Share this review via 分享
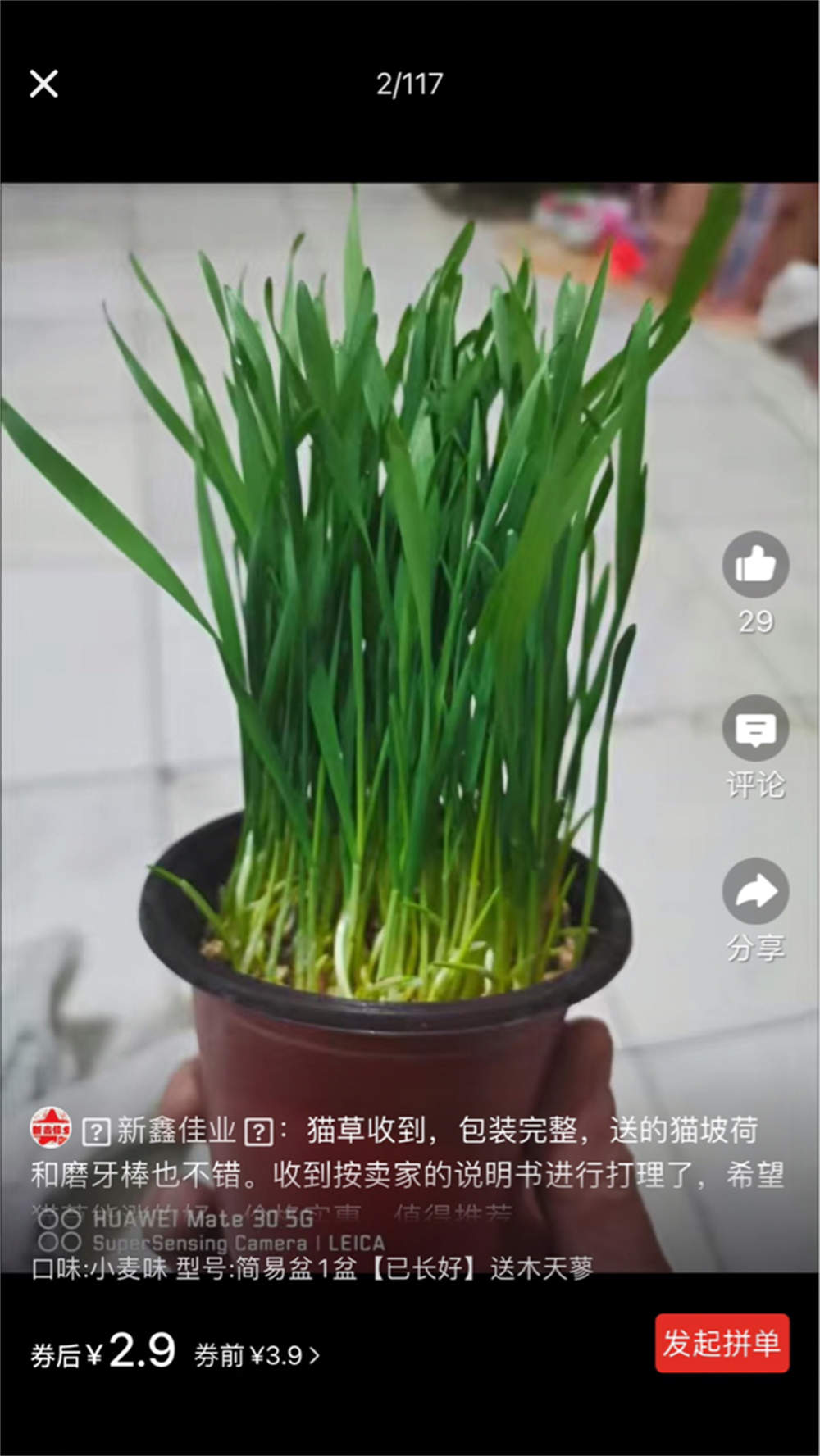 click(755, 892)
